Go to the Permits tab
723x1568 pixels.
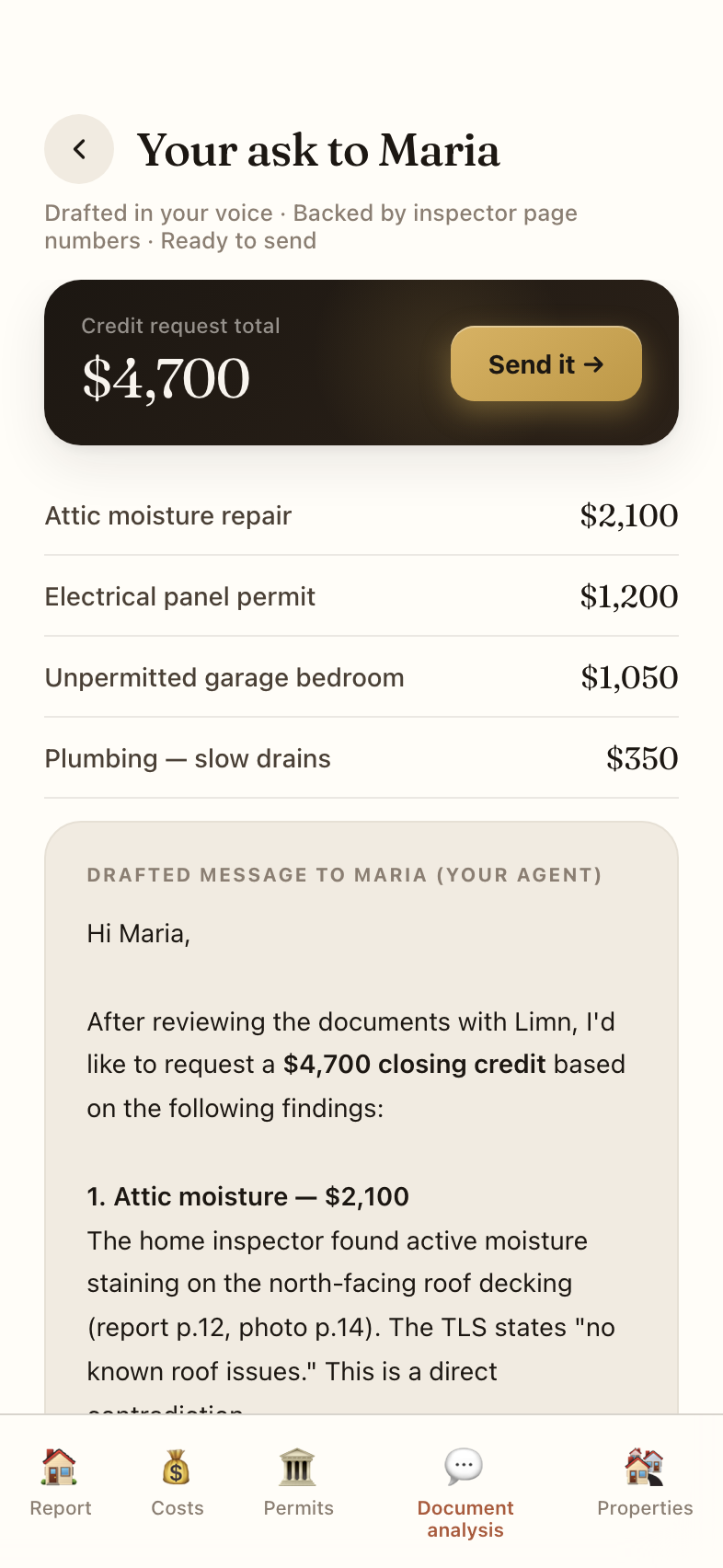click(x=298, y=1483)
